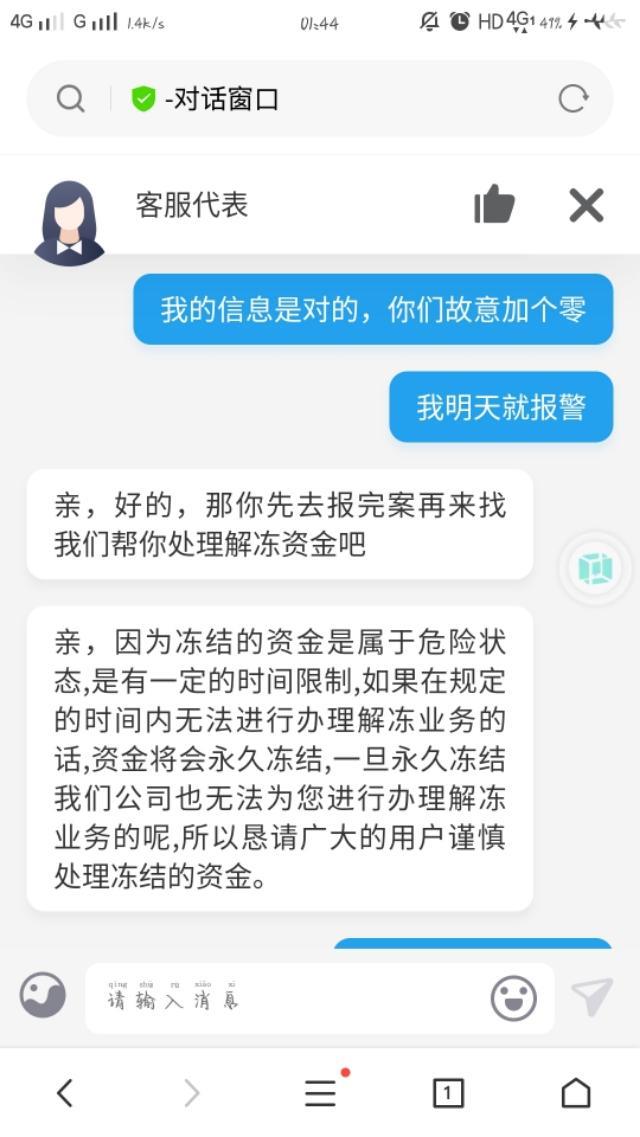The width and height of the screenshot is (640, 1137).
Task: Focus the 请输入消息 message field
Action: point(290,998)
